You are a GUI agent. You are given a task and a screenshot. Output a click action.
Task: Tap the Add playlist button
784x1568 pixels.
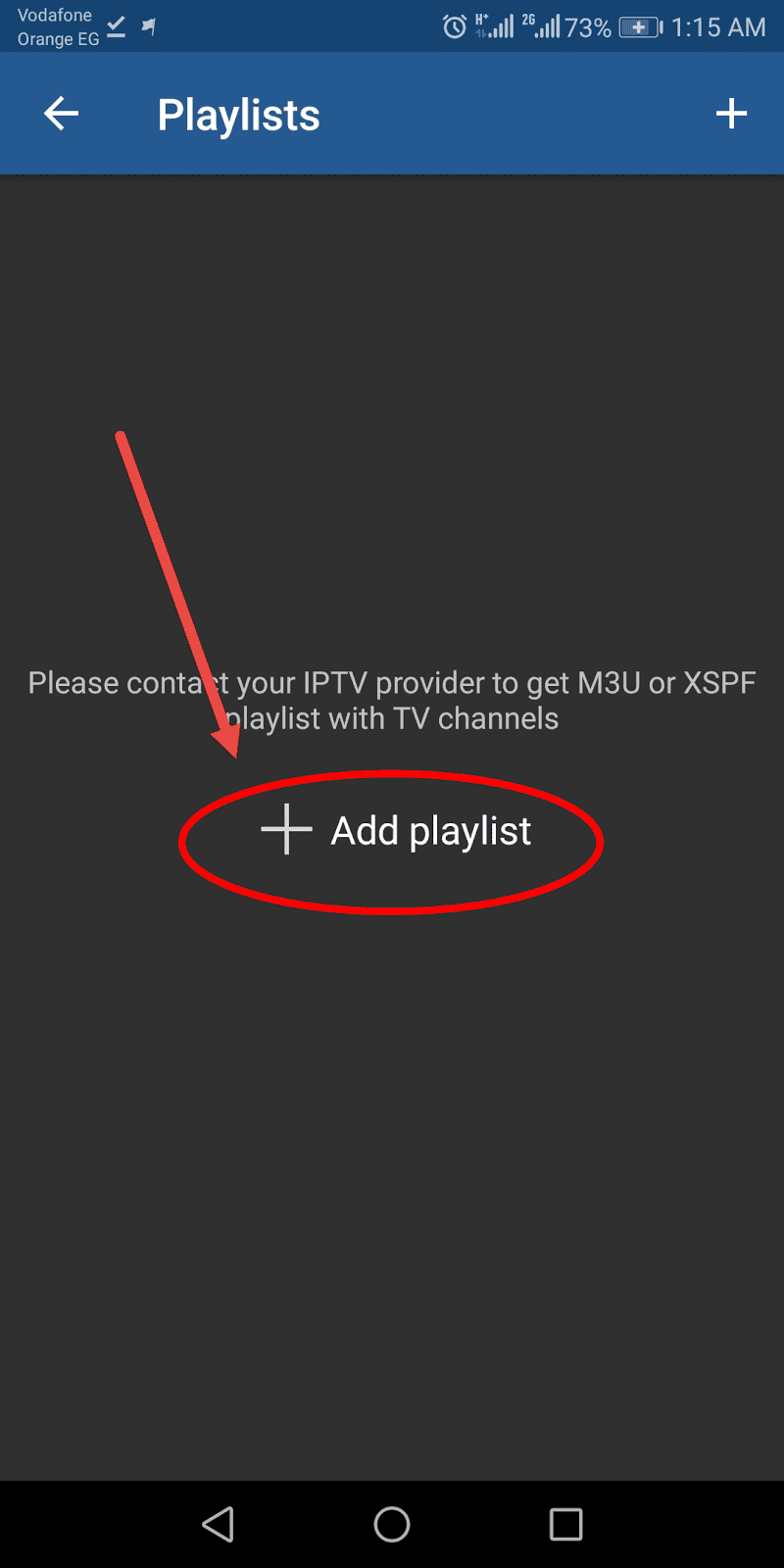pos(395,831)
